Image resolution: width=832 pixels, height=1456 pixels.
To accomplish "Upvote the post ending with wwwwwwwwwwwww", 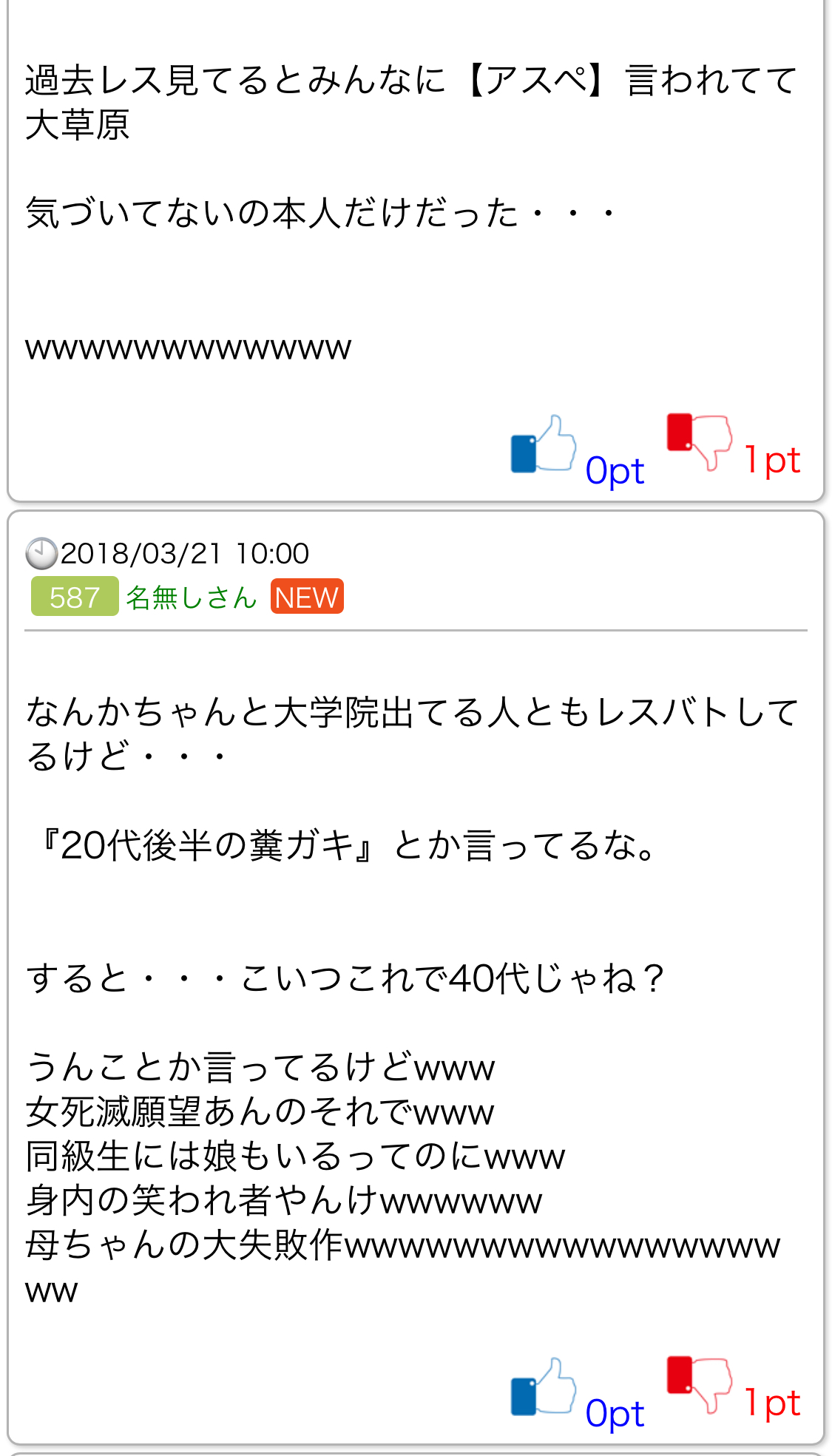I will point(544,444).
